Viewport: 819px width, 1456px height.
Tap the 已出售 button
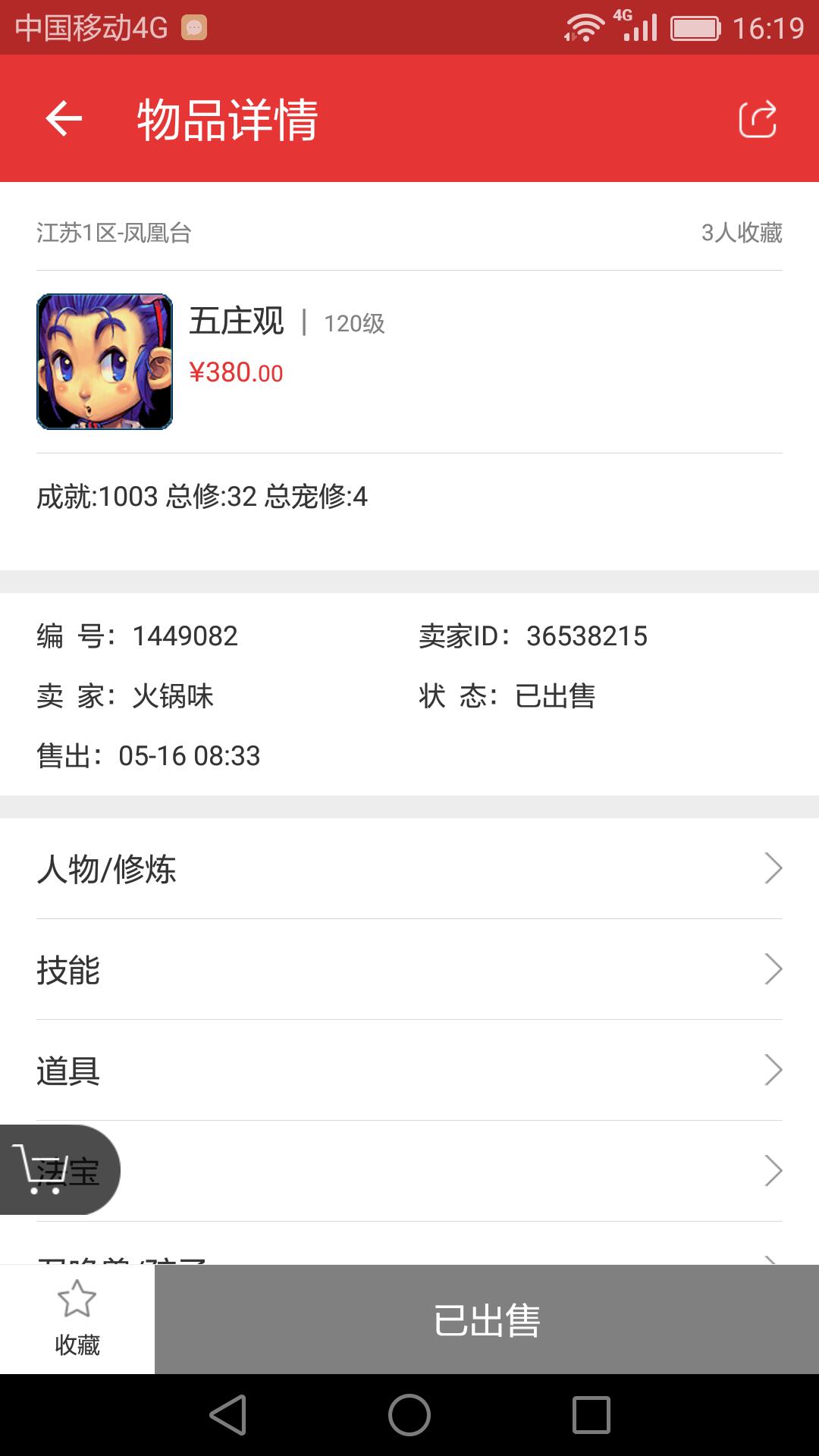coord(487,1319)
